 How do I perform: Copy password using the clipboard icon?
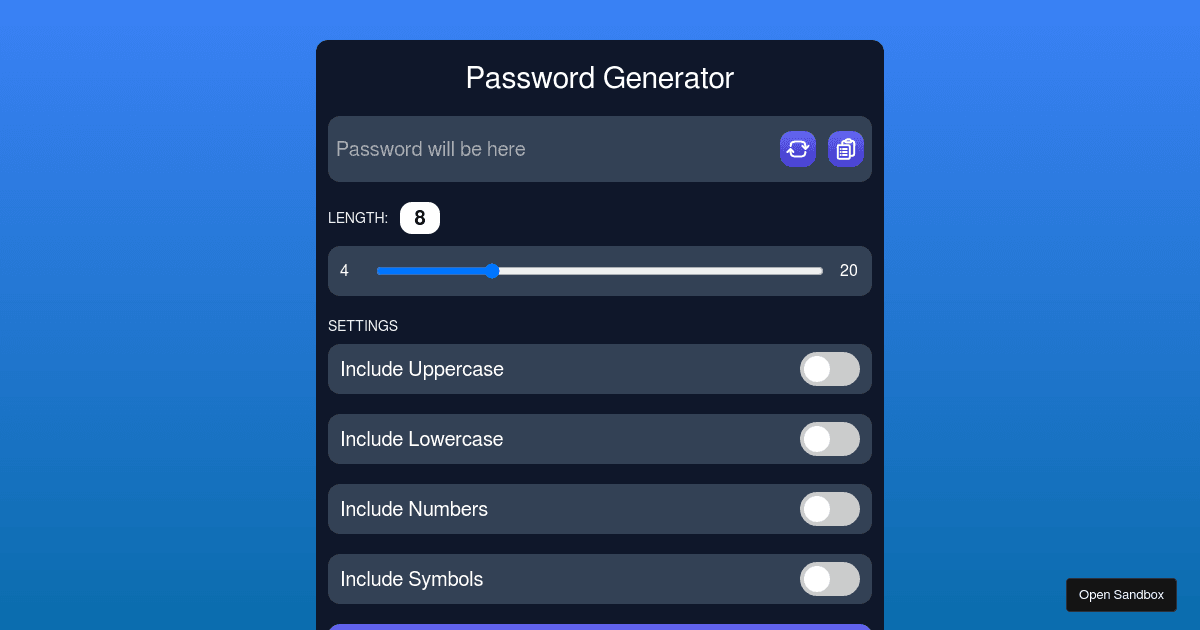(x=845, y=149)
